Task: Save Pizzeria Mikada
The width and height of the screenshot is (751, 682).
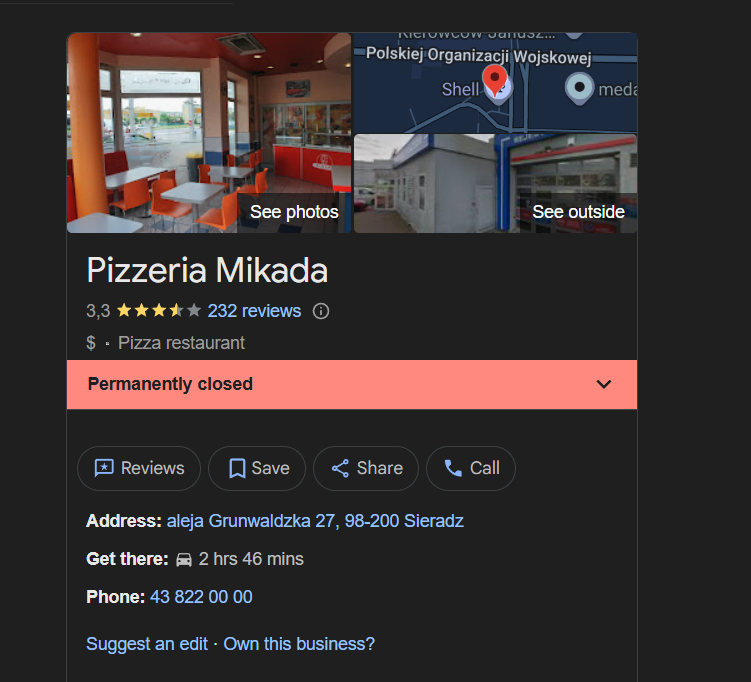Action: tap(257, 468)
